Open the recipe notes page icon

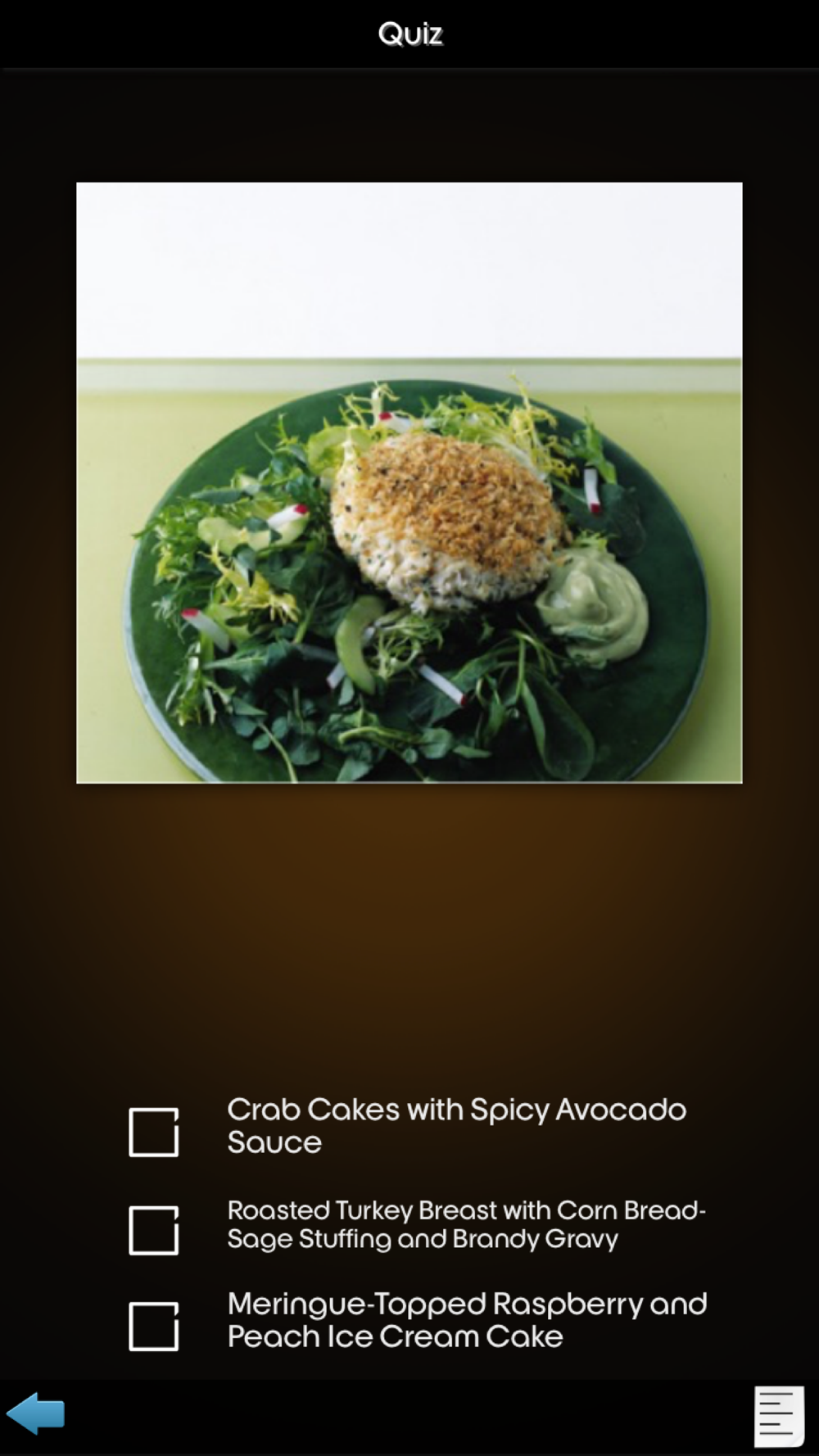click(777, 1416)
